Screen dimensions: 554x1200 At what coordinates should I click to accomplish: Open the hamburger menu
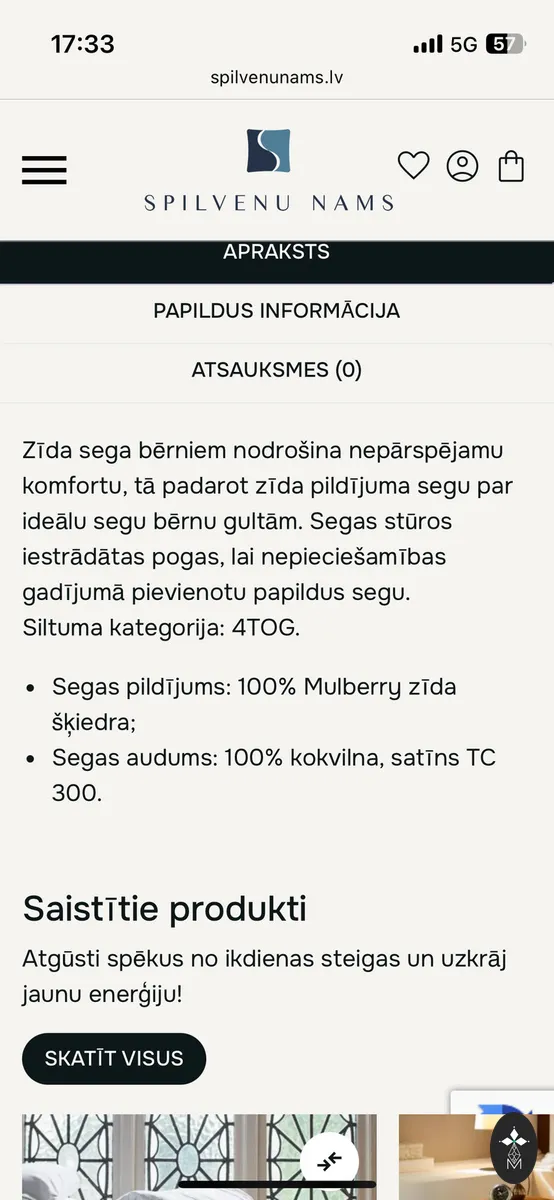(44, 170)
